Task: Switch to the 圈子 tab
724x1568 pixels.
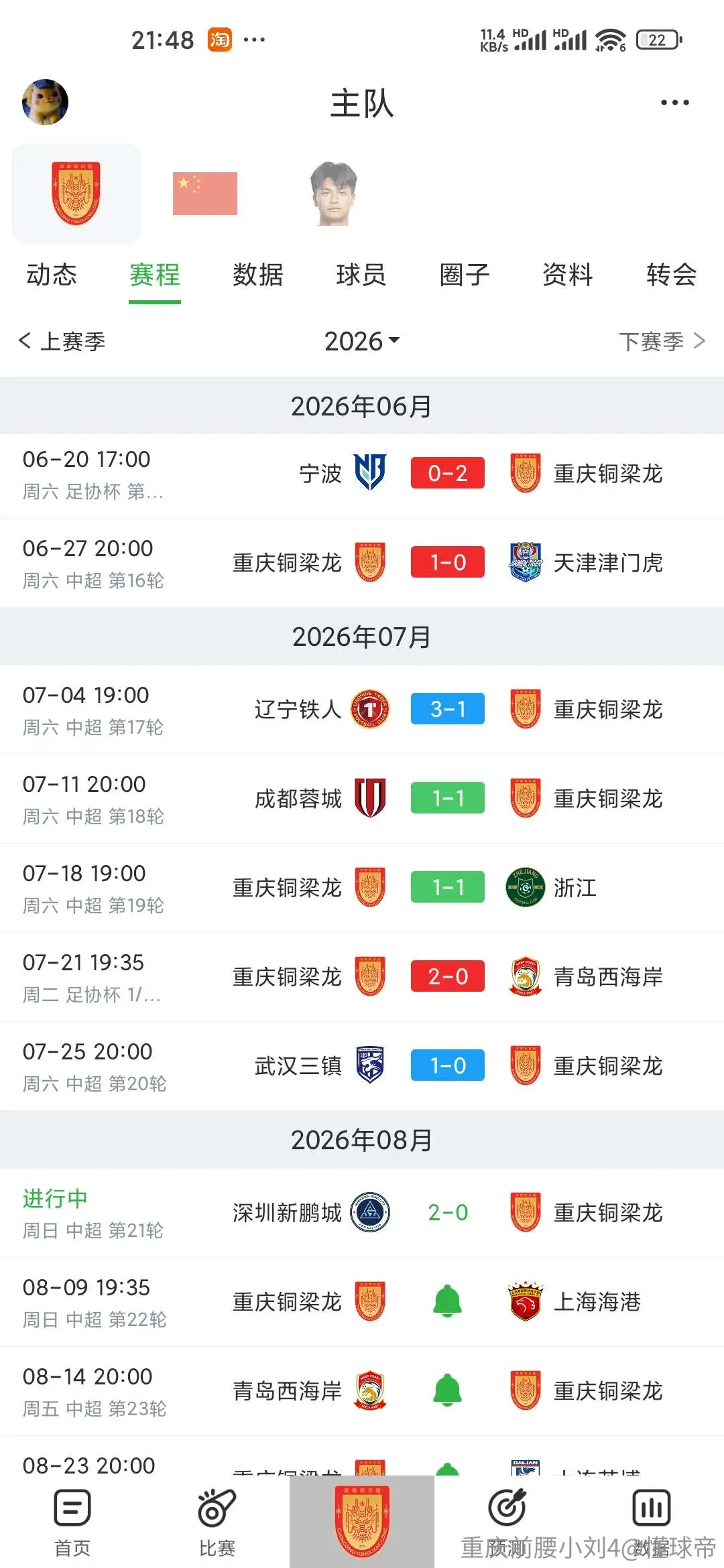Action: pyautogui.click(x=465, y=275)
